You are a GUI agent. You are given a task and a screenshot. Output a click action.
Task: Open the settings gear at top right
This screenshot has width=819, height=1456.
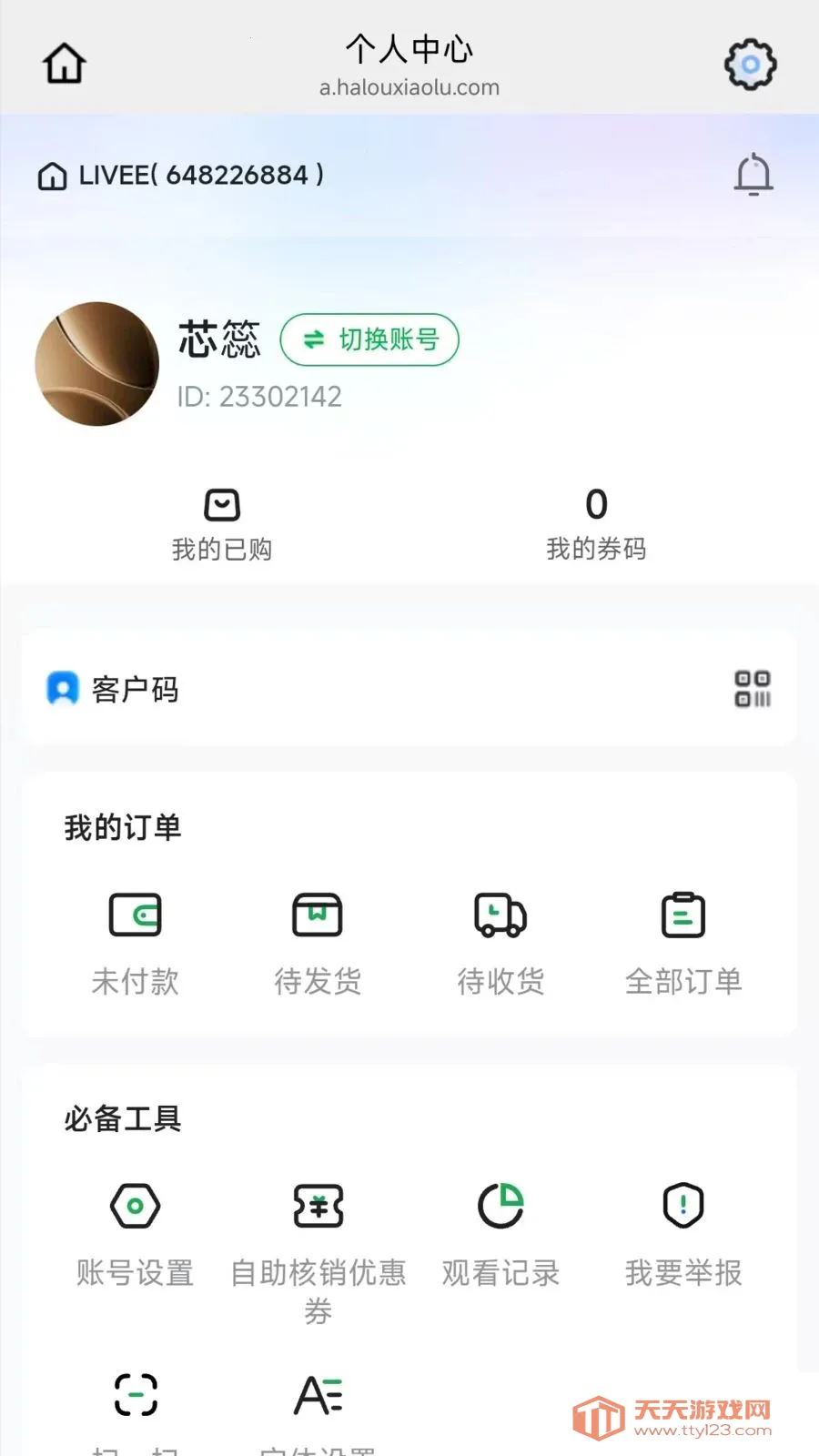pyautogui.click(x=749, y=64)
